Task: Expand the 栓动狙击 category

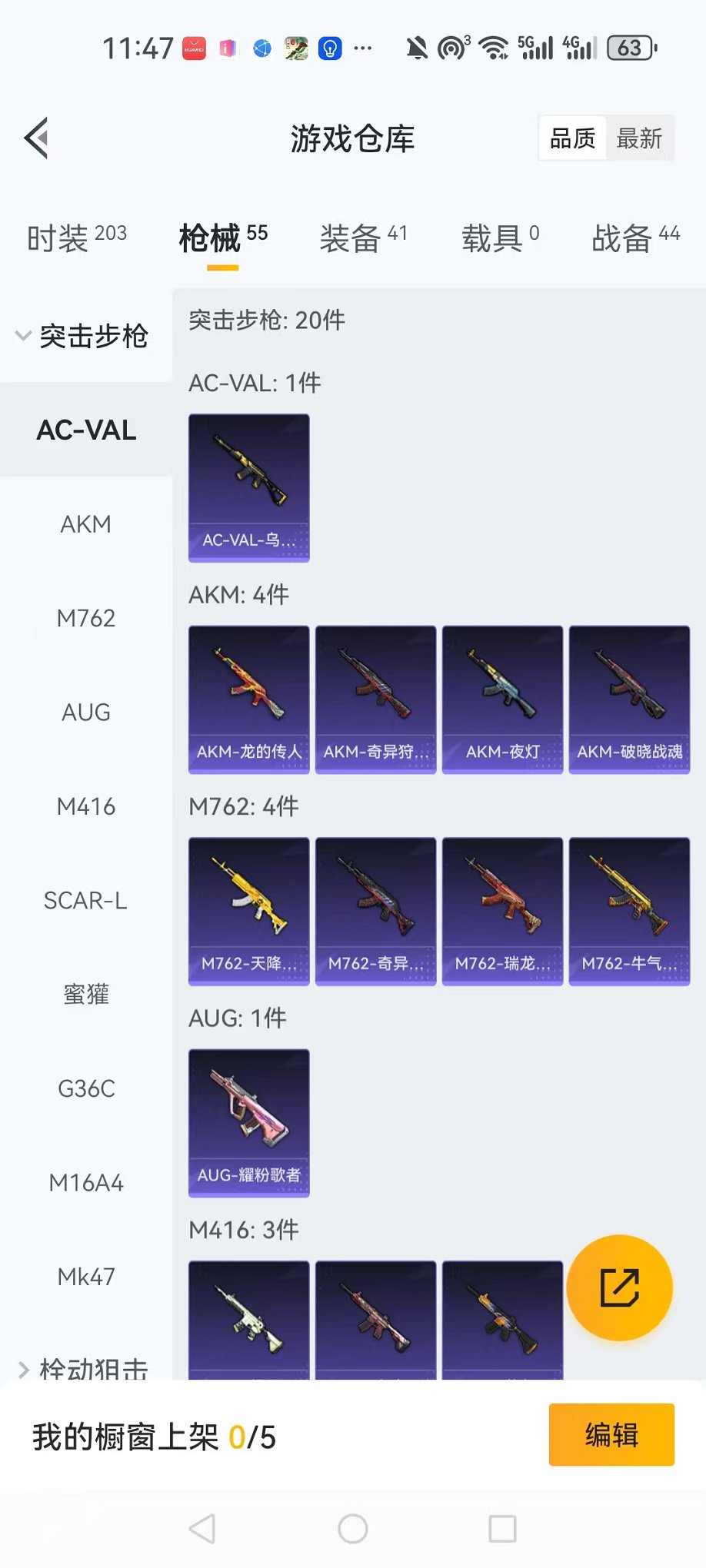Action: click(x=86, y=1367)
